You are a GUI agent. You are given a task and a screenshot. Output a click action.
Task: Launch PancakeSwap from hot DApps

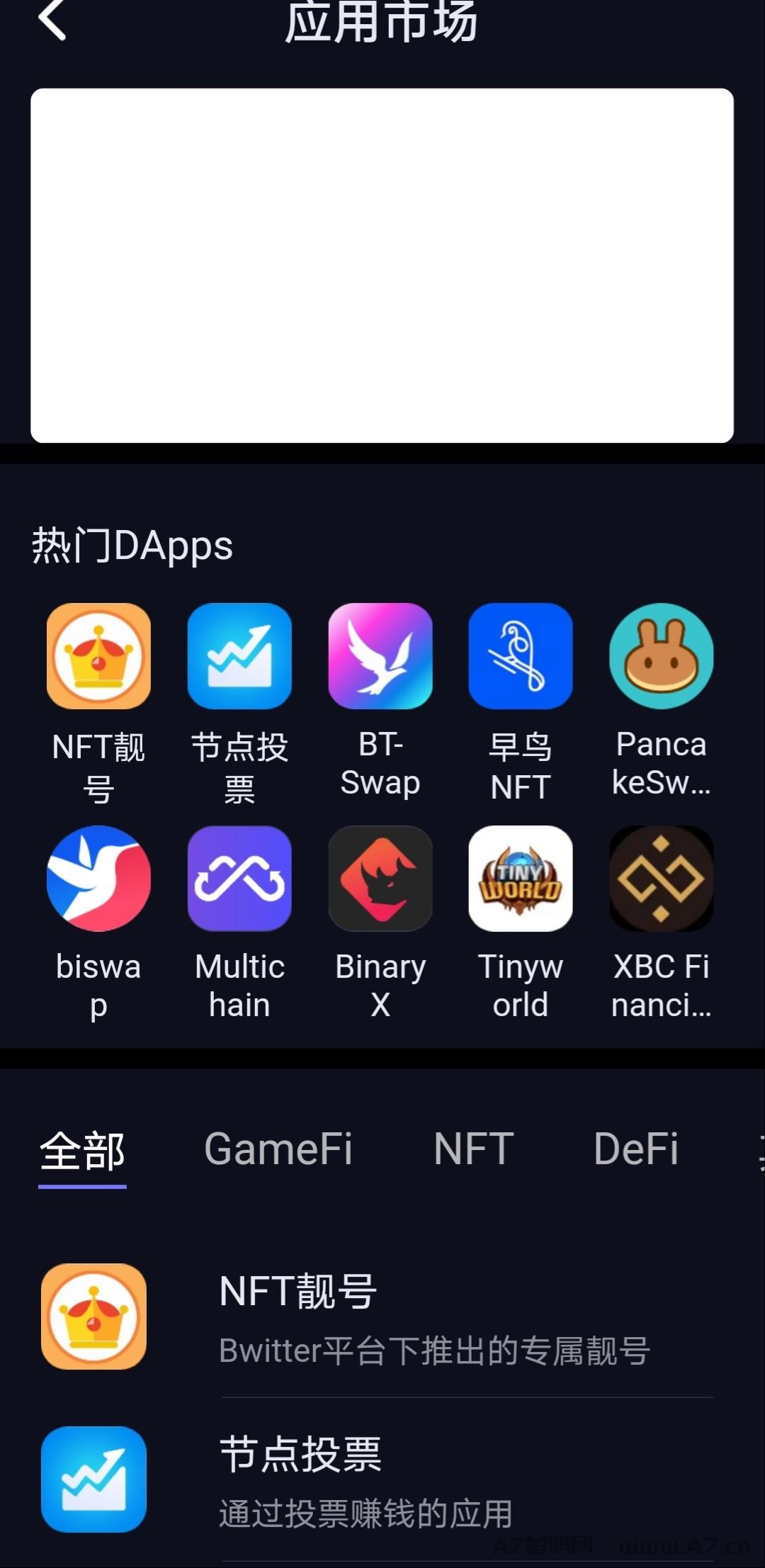[x=662, y=656]
